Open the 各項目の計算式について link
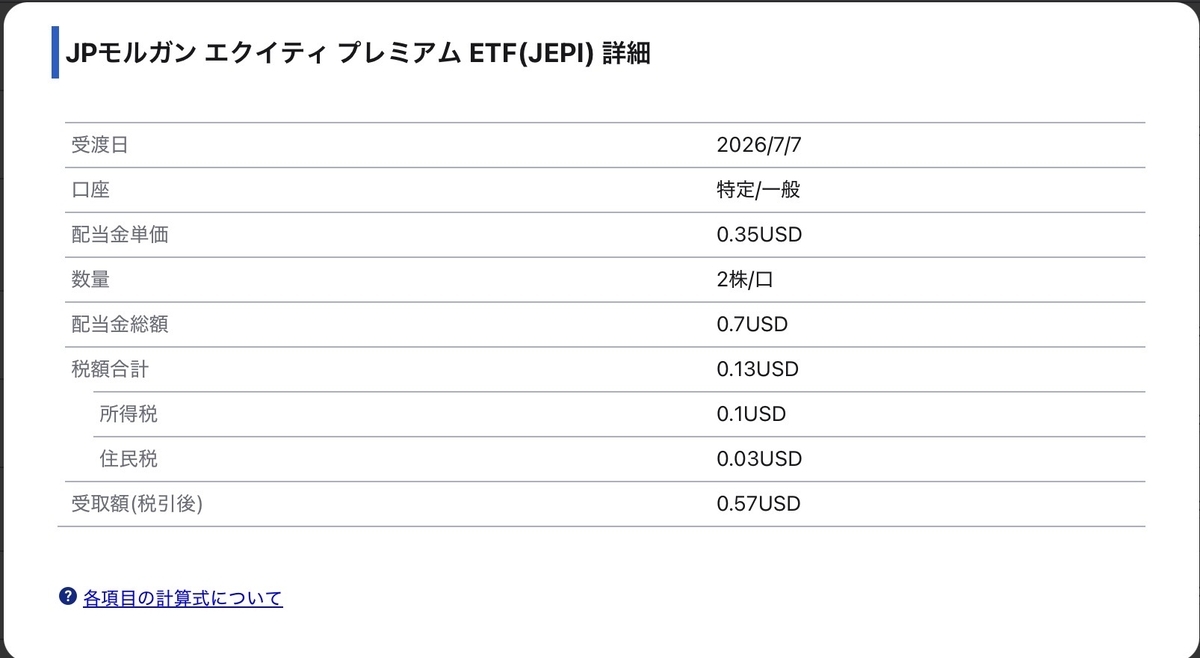The image size is (1200, 658). tap(182, 598)
